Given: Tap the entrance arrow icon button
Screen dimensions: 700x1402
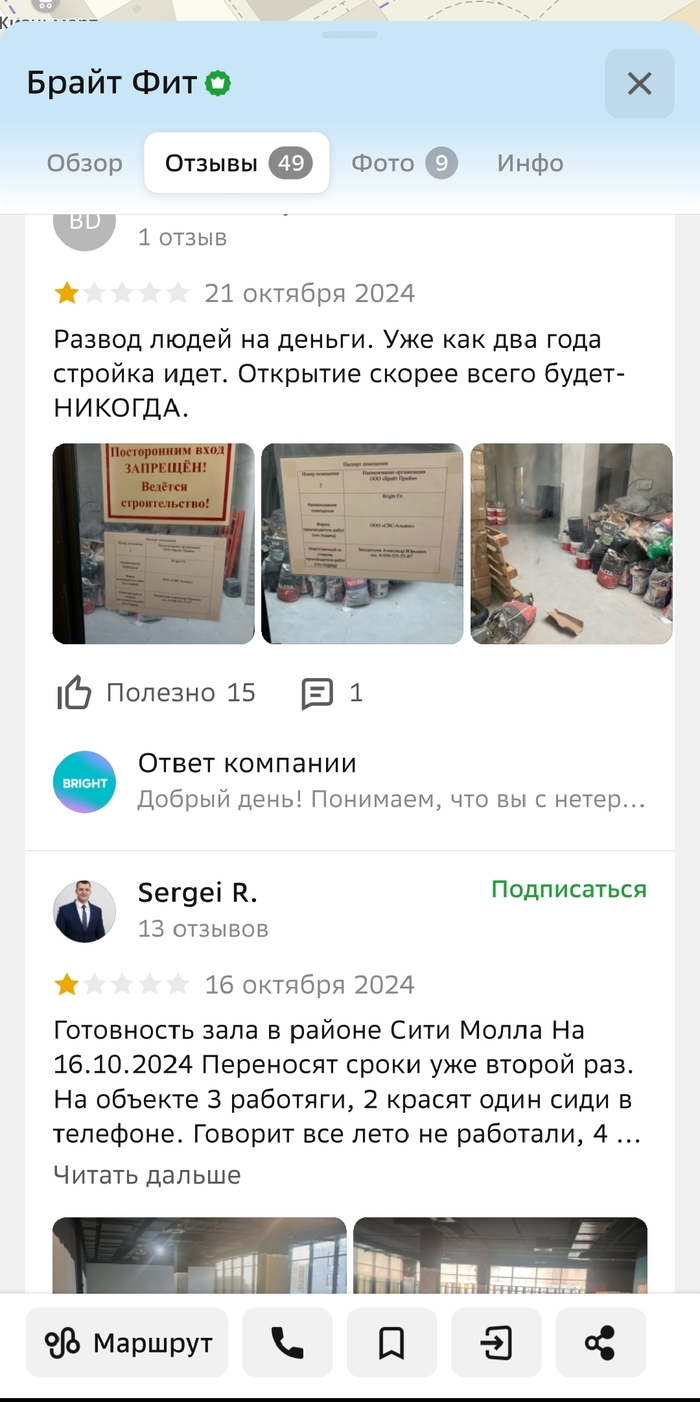Looking at the screenshot, I should (x=496, y=1343).
